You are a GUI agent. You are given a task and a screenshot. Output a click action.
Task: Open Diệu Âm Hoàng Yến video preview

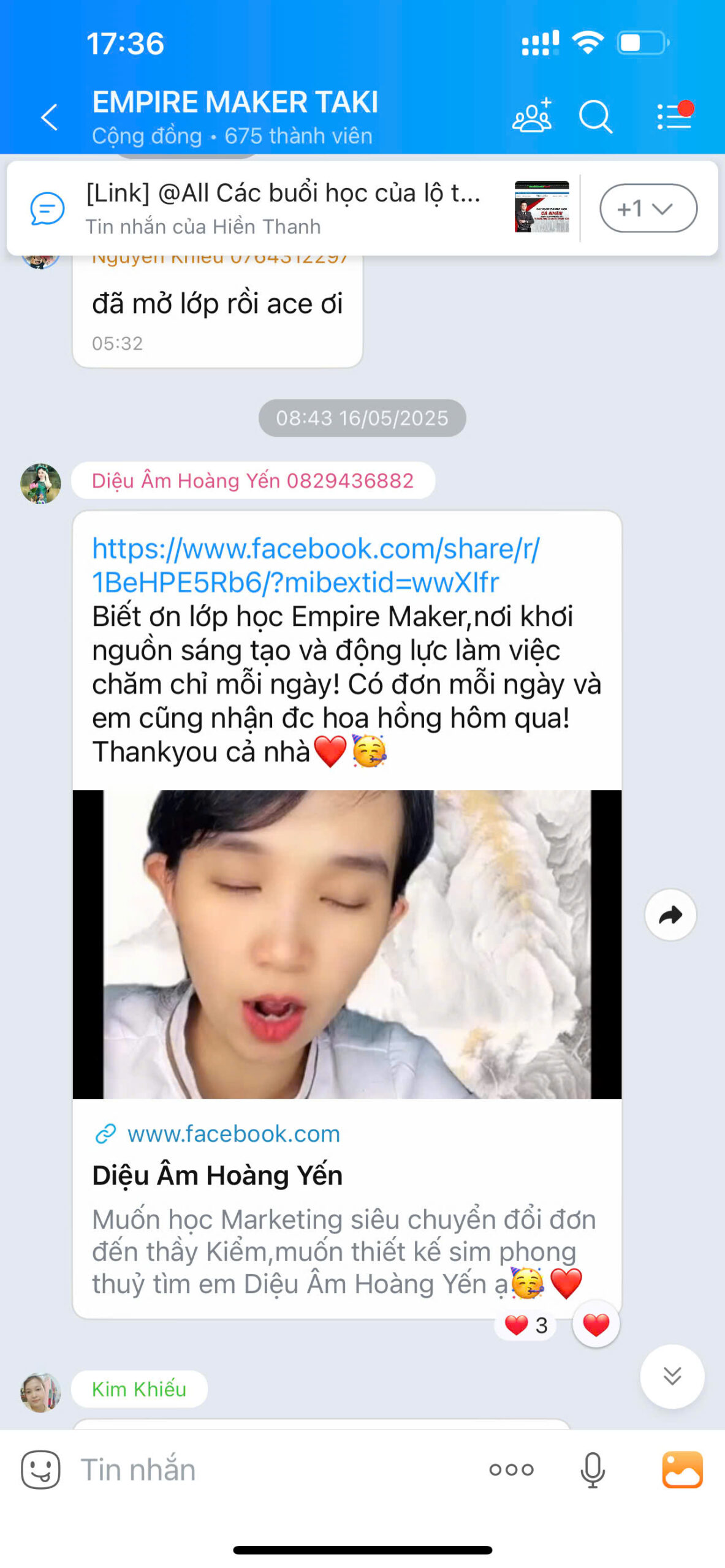point(347,944)
